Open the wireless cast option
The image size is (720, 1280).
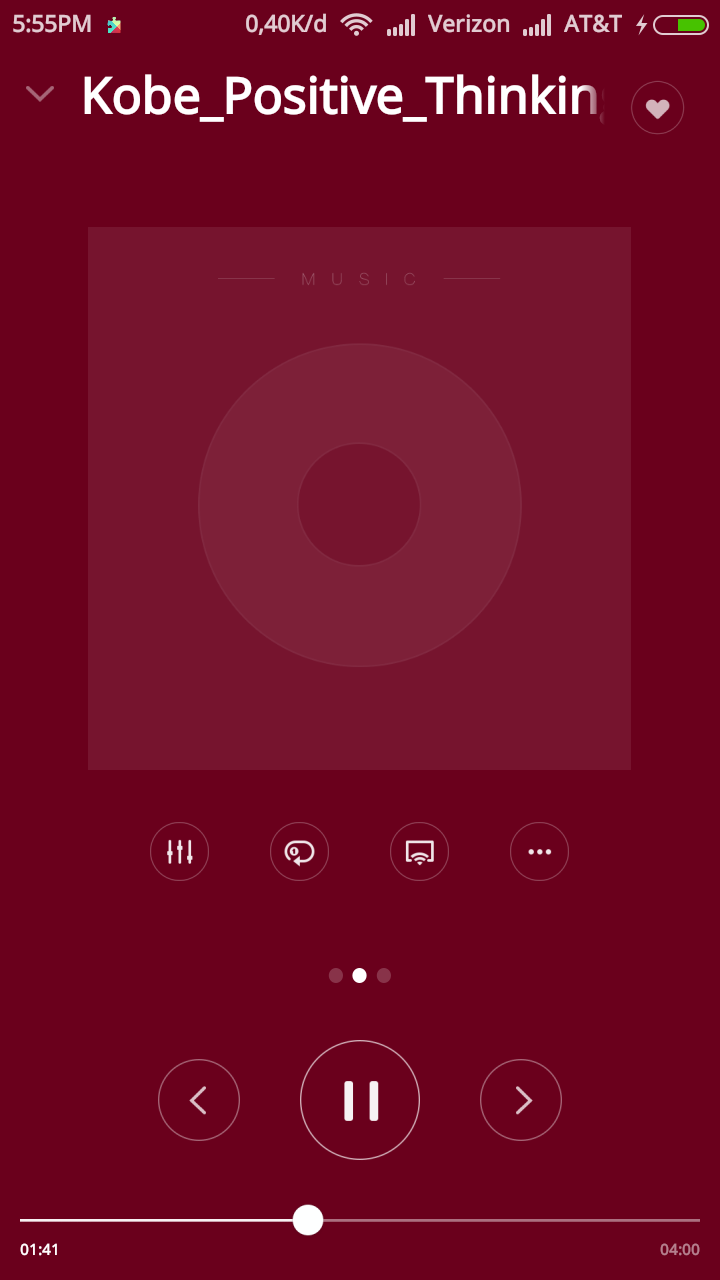click(x=419, y=852)
